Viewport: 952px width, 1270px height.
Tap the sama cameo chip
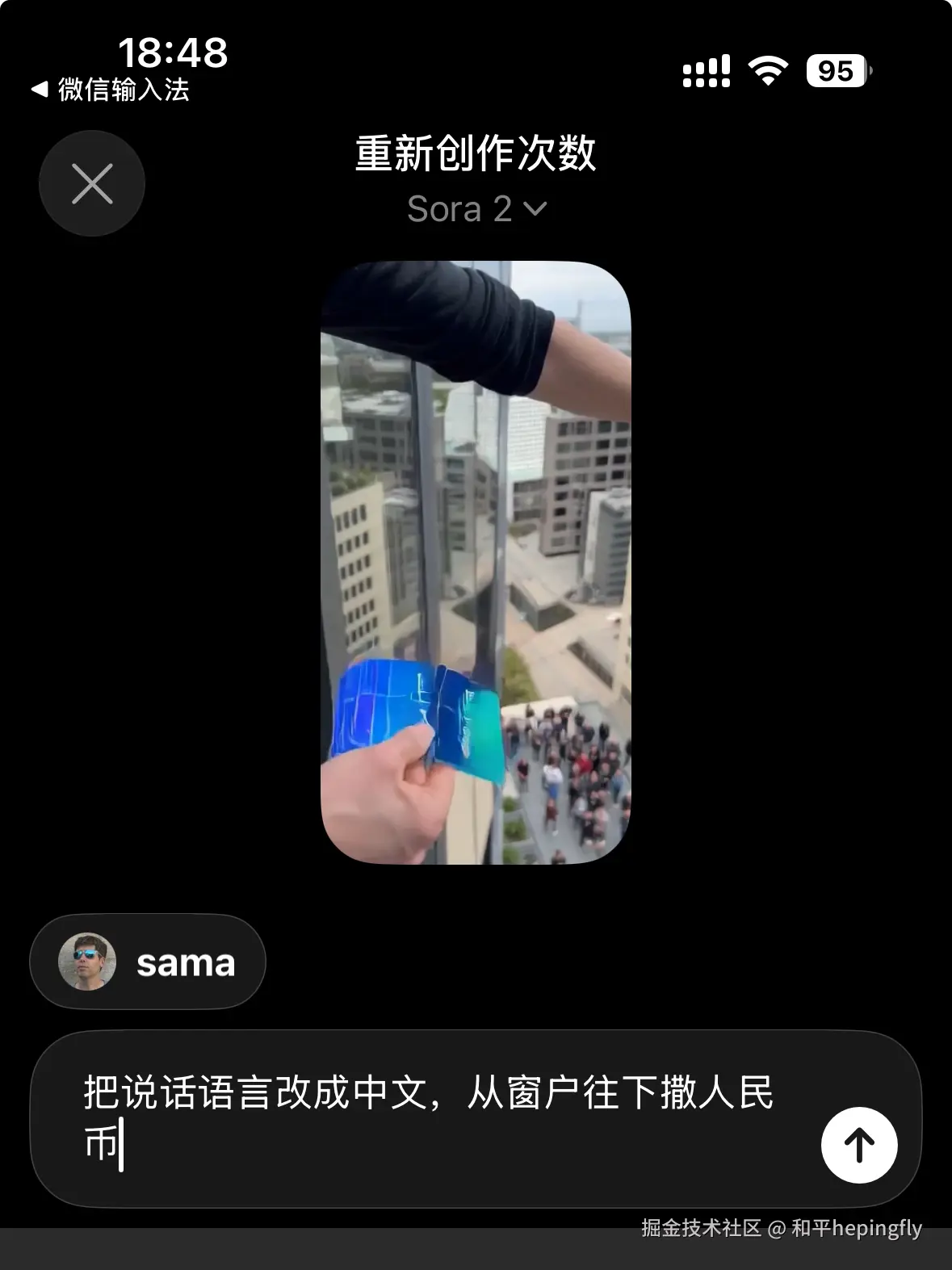pos(148,962)
